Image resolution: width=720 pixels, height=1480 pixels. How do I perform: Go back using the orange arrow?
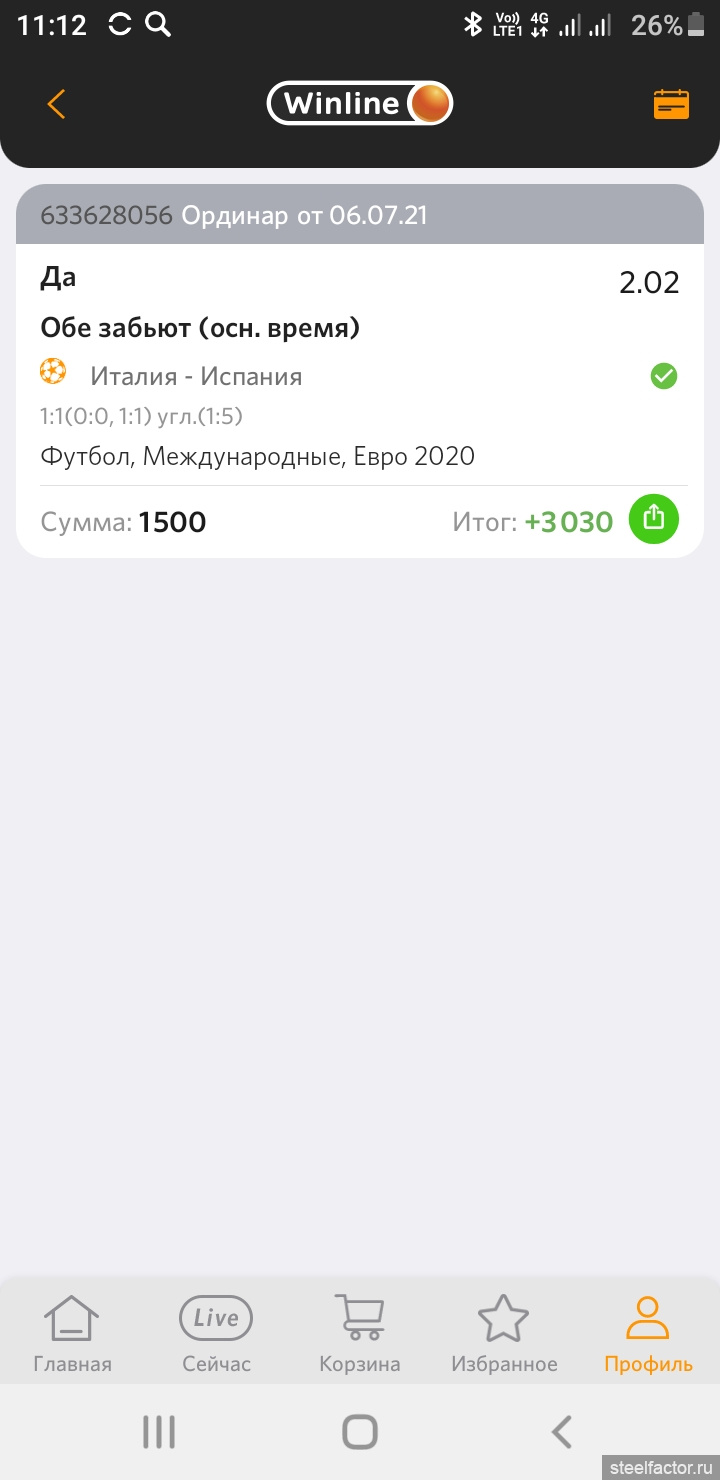[56, 104]
